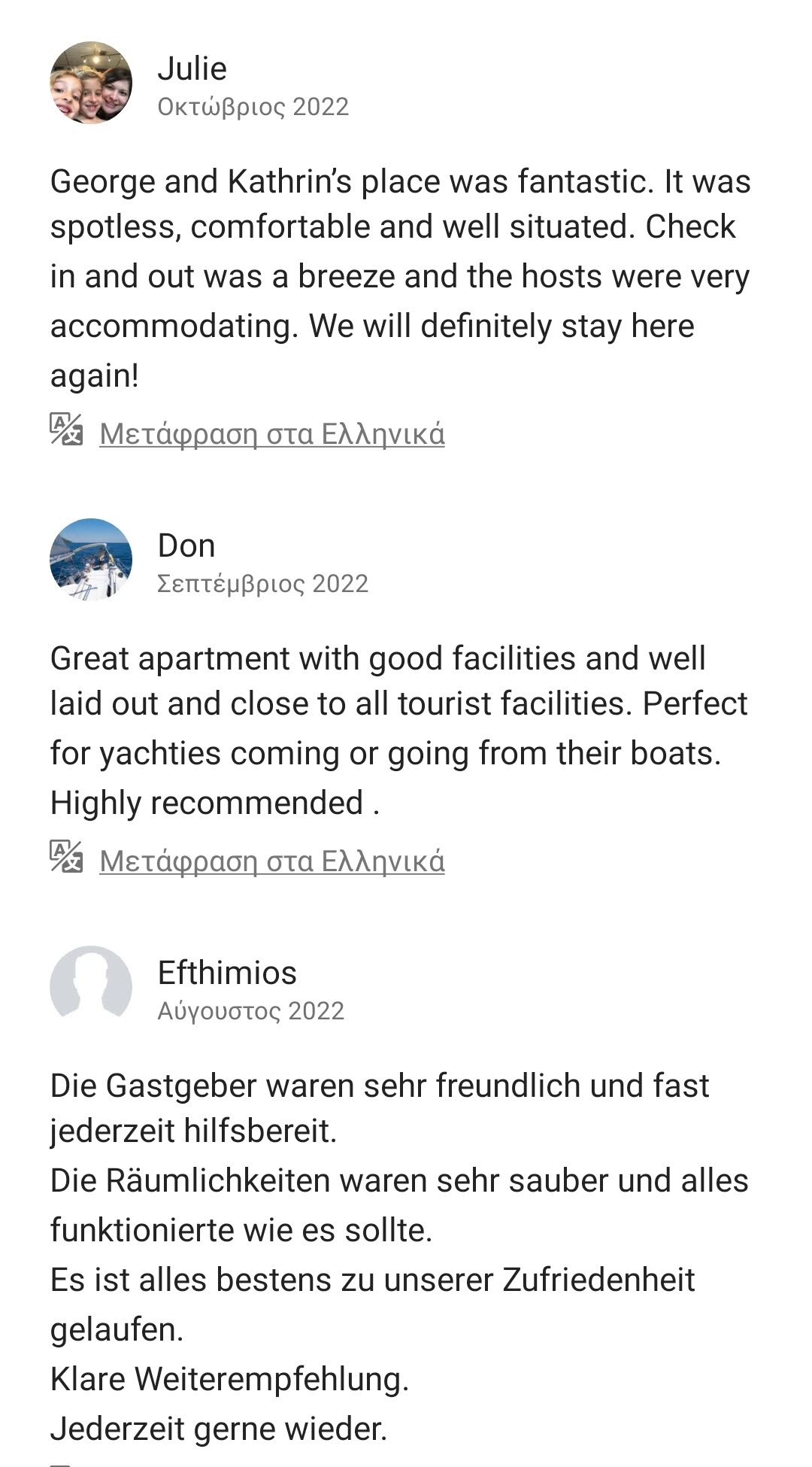
Task: View Efthimios's profile avatar
Action: tap(91, 986)
